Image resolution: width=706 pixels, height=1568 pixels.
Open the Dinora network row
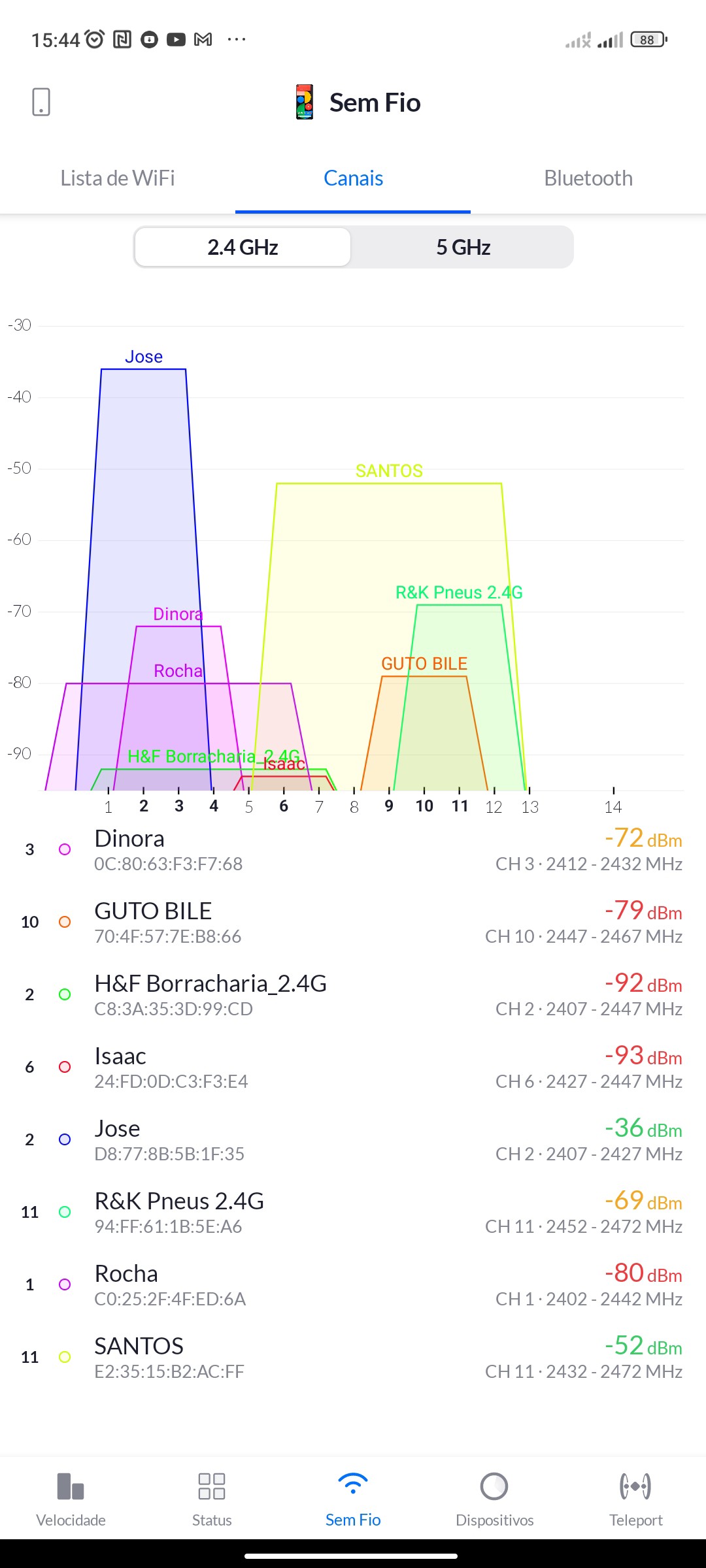pos(353,849)
